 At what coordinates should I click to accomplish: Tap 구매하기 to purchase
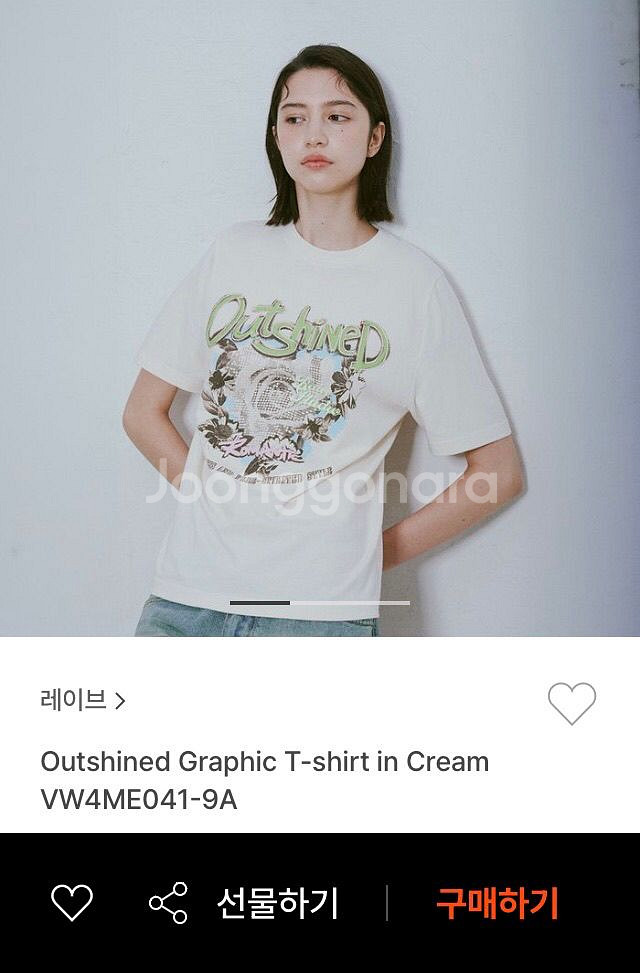[x=497, y=903]
